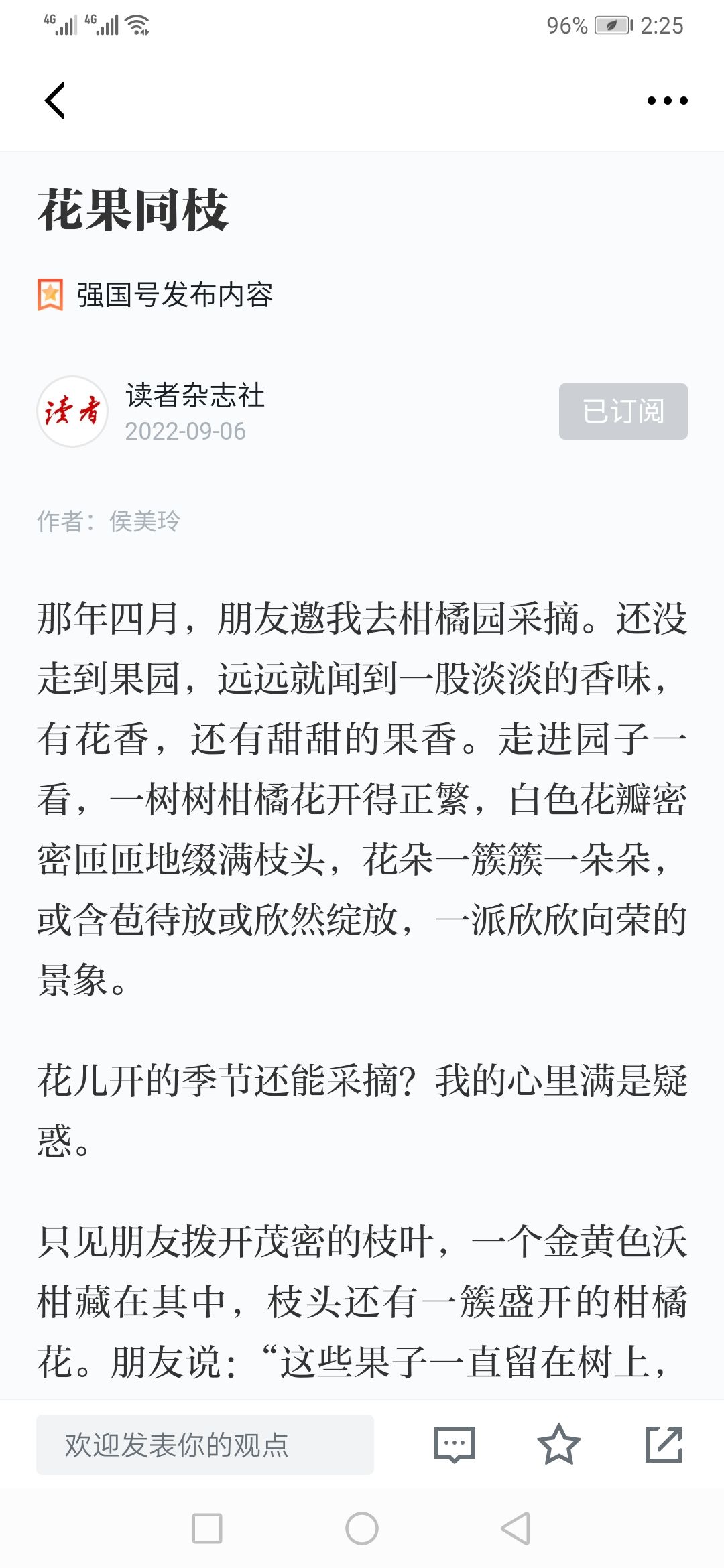The width and height of the screenshot is (724, 1568).
Task: Tap the 欢迎发表你的观点 comment field
Action: pos(205,1445)
